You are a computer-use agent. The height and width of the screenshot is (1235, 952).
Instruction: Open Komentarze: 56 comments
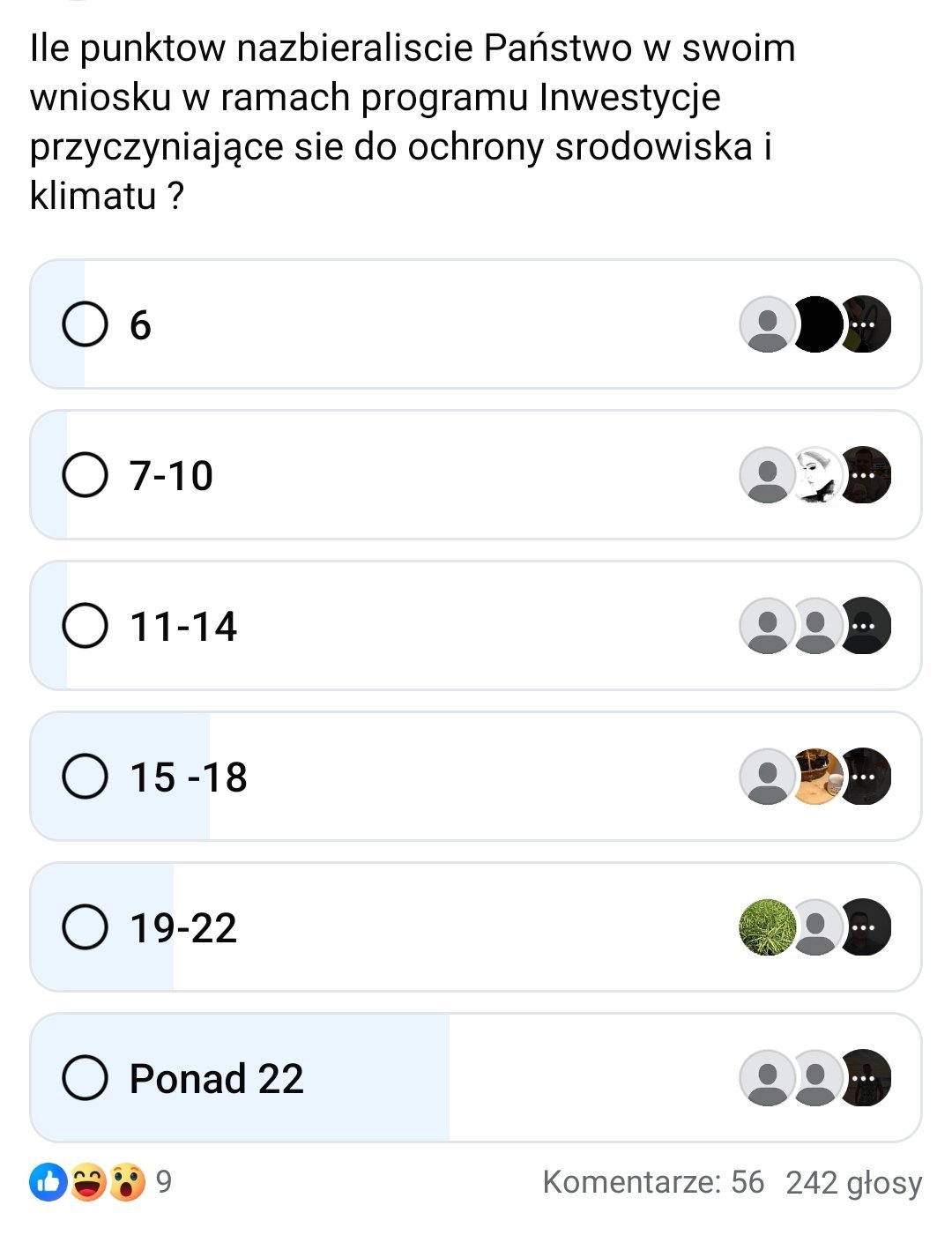[653, 1182]
